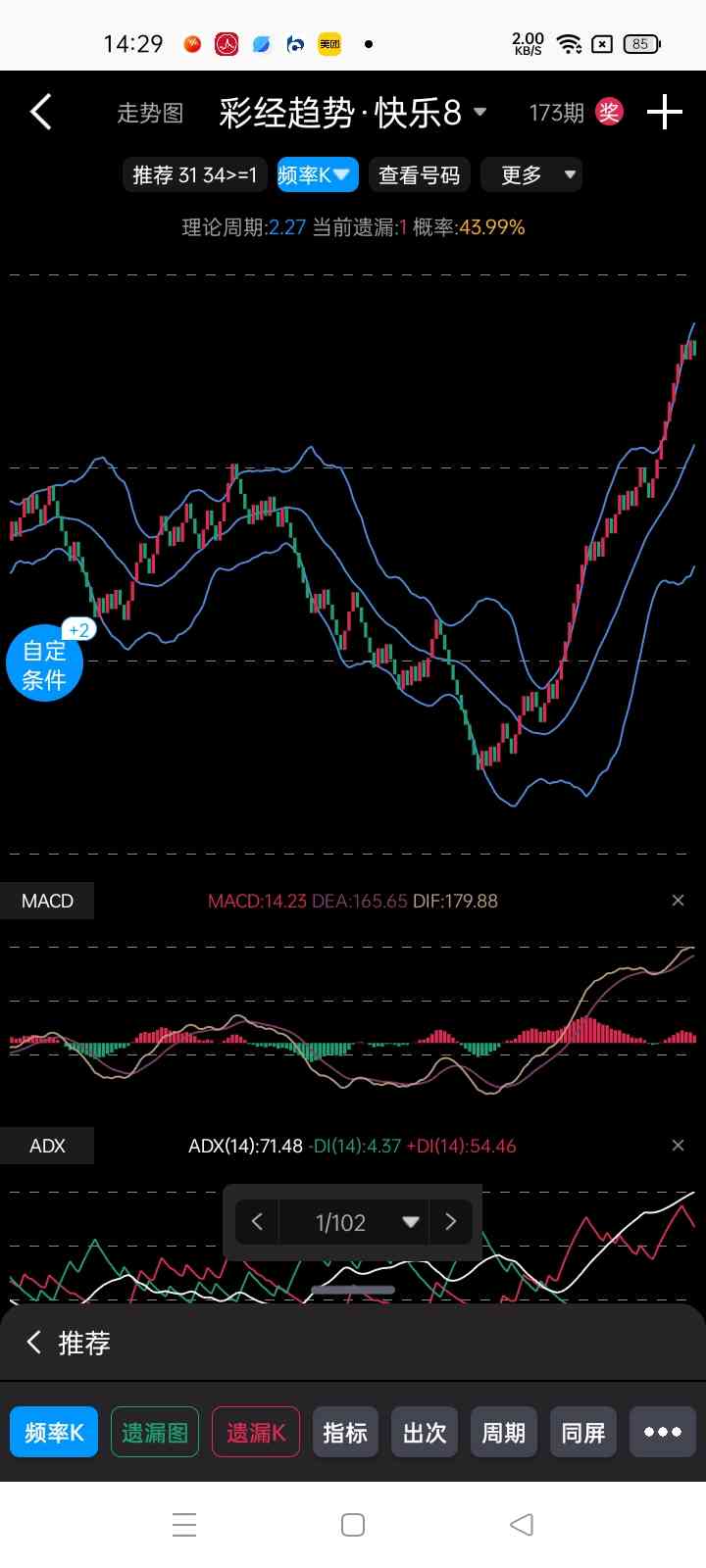Viewport: 706px width, 1568px height.
Task: Tap the red 奖 badge
Action: tap(609, 112)
